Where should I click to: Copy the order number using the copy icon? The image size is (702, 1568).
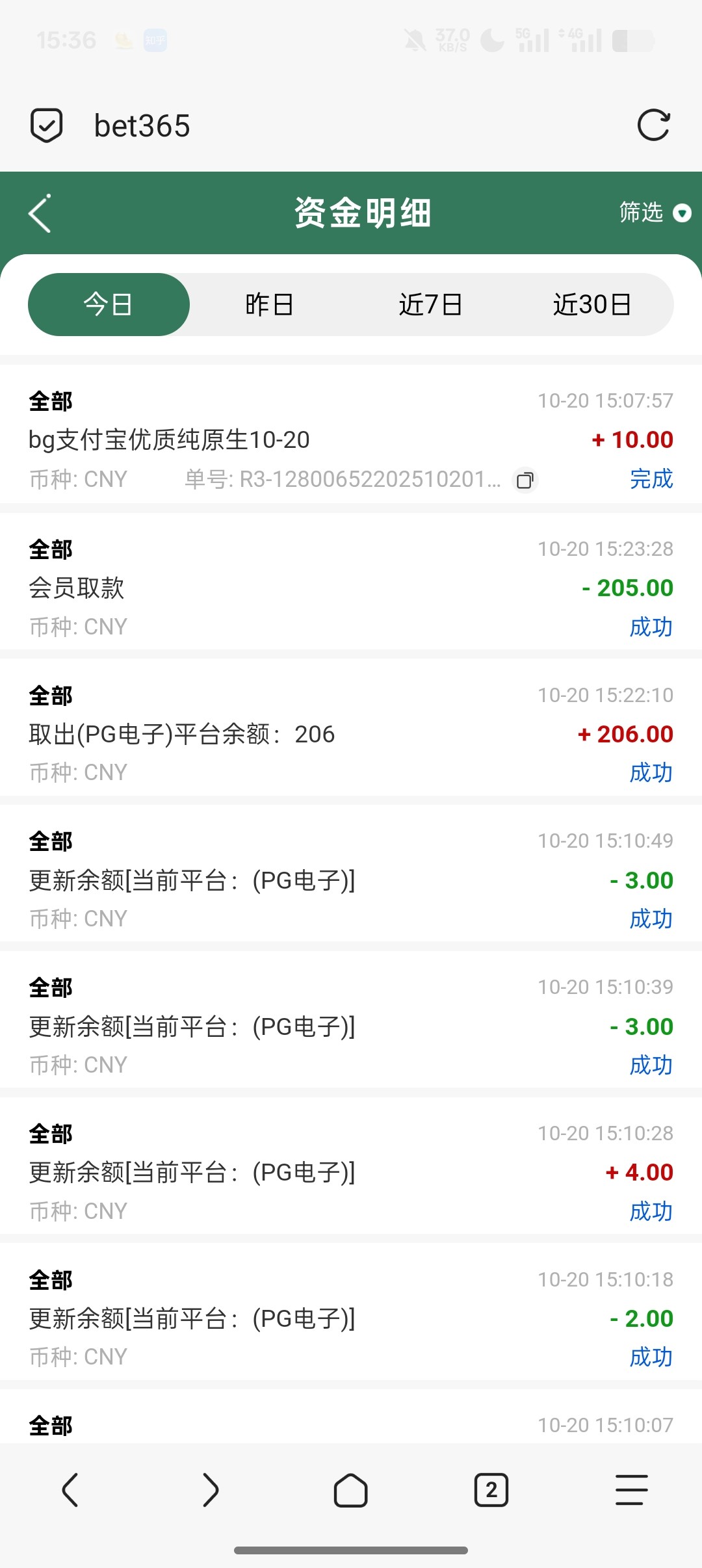coord(524,480)
